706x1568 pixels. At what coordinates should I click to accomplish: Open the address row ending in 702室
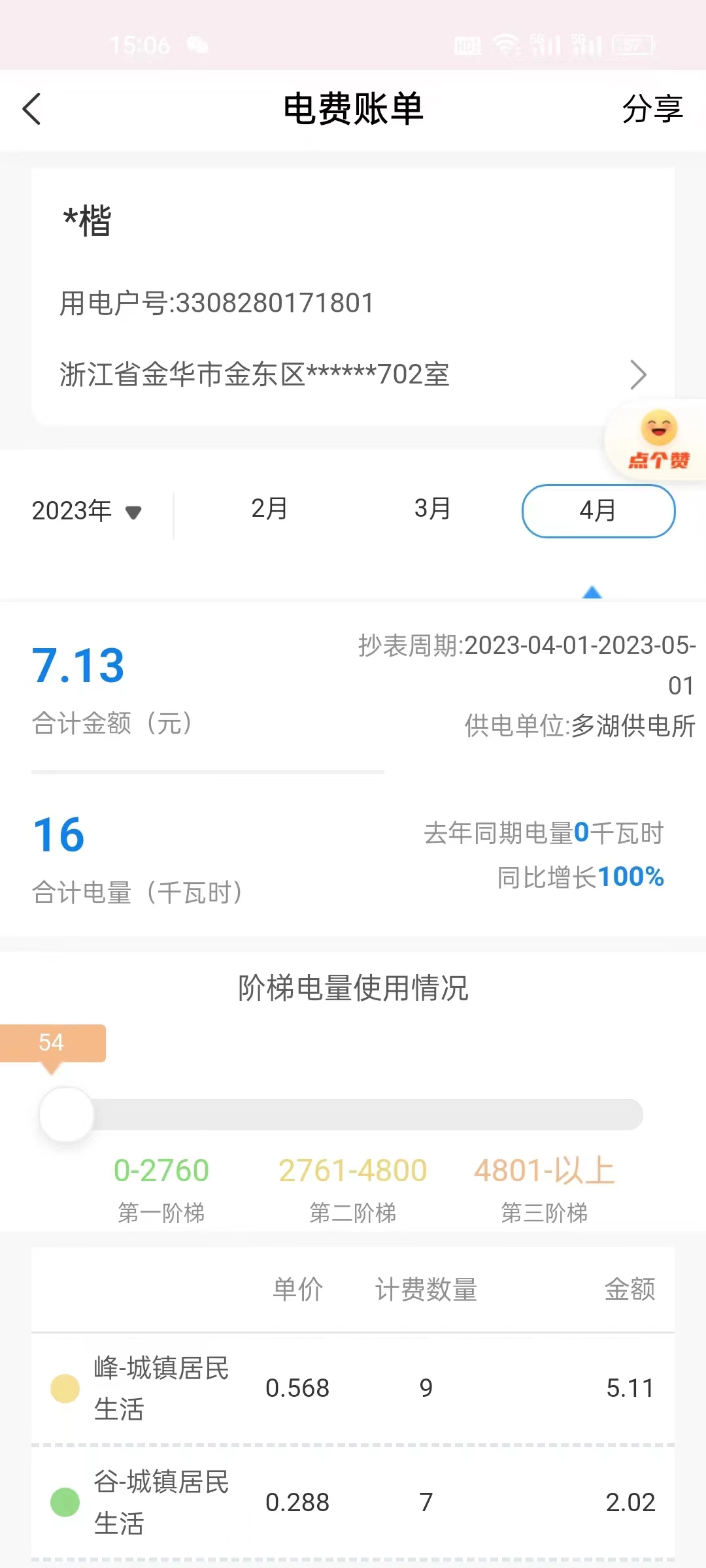(353, 375)
